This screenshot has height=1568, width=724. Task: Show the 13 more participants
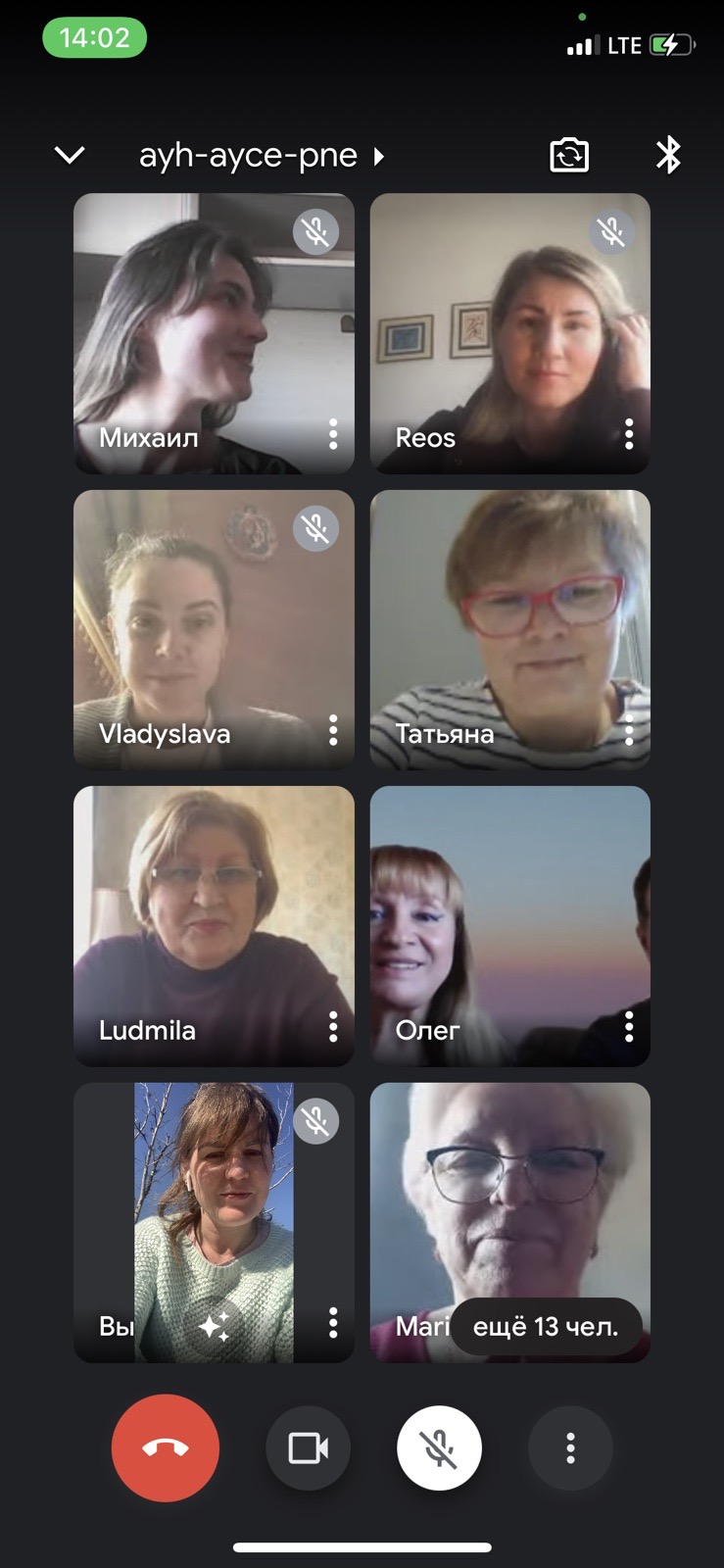[x=546, y=1327]
